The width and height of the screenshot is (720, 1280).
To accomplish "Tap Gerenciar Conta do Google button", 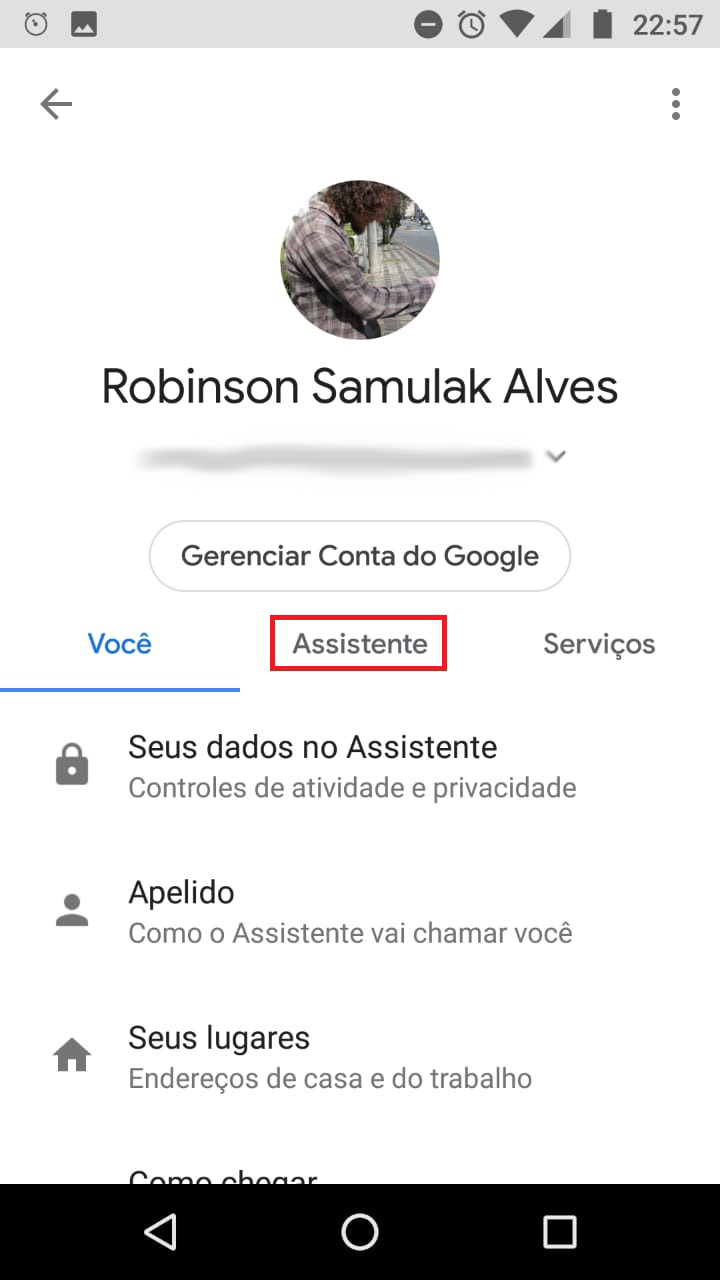I will [360, 556].
